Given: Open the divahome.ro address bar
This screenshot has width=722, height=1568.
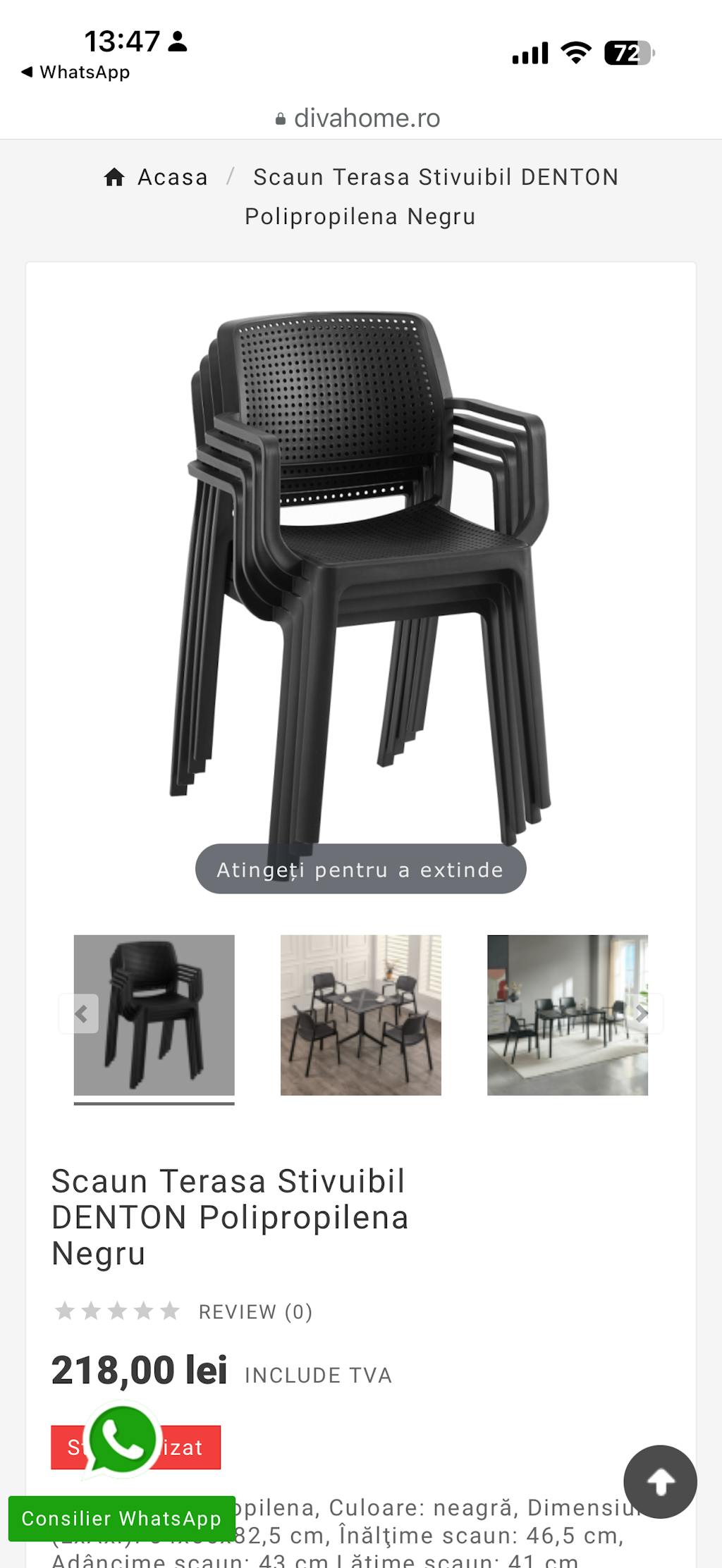Looking at the screenshot, I should [358, 118].
